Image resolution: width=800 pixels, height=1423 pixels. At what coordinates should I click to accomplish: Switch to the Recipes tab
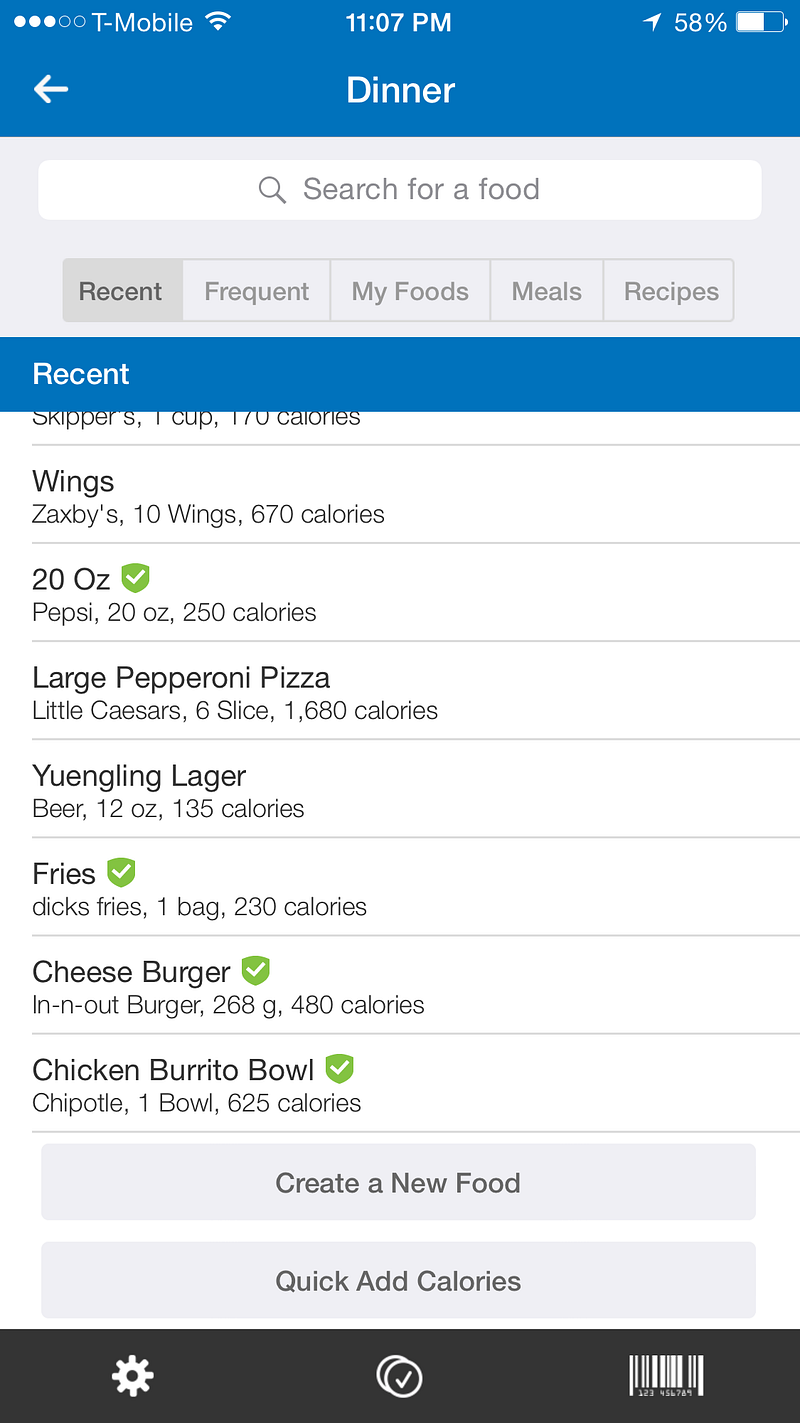point(670,291)
